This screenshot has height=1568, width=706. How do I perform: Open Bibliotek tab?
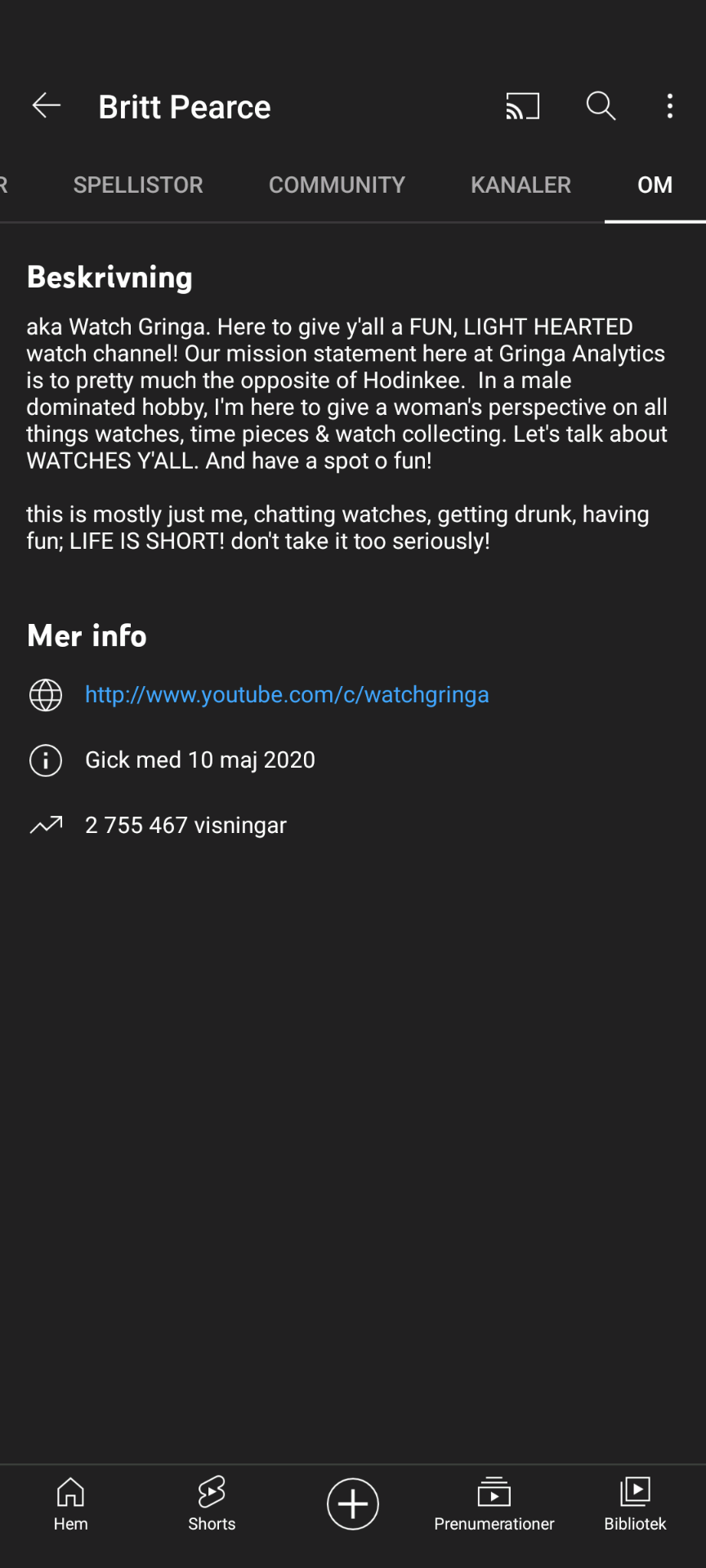tap(635, 1503)
